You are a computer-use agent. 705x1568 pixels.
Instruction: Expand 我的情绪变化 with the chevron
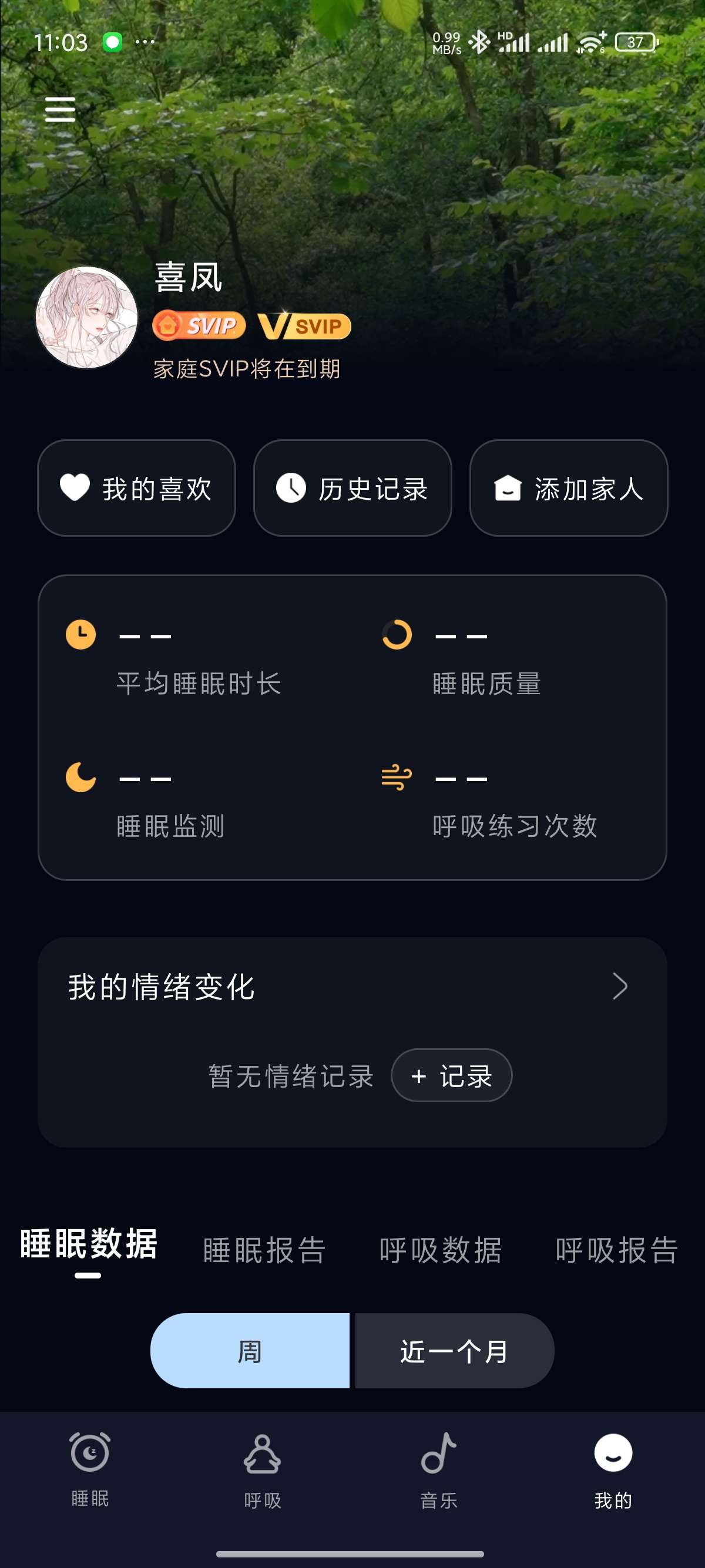(x=620, y=986)
